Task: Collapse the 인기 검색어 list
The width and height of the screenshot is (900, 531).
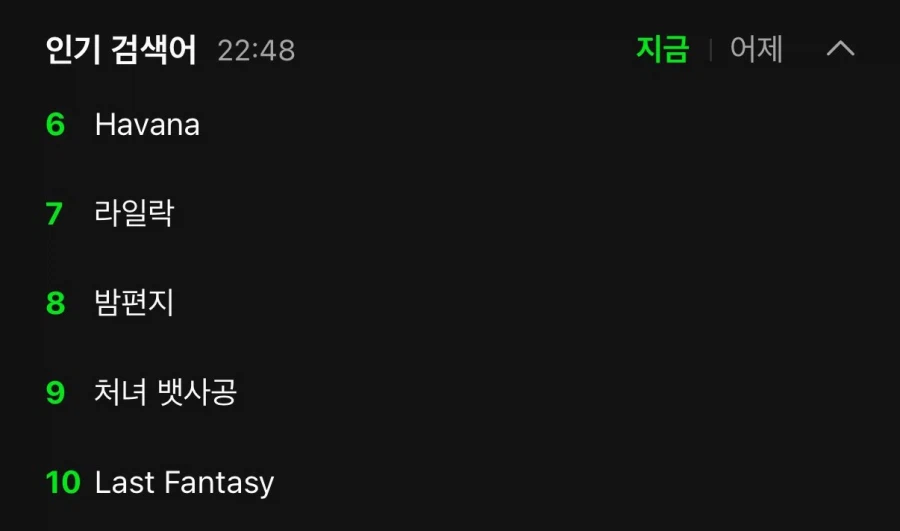Action: click(840, 49)
